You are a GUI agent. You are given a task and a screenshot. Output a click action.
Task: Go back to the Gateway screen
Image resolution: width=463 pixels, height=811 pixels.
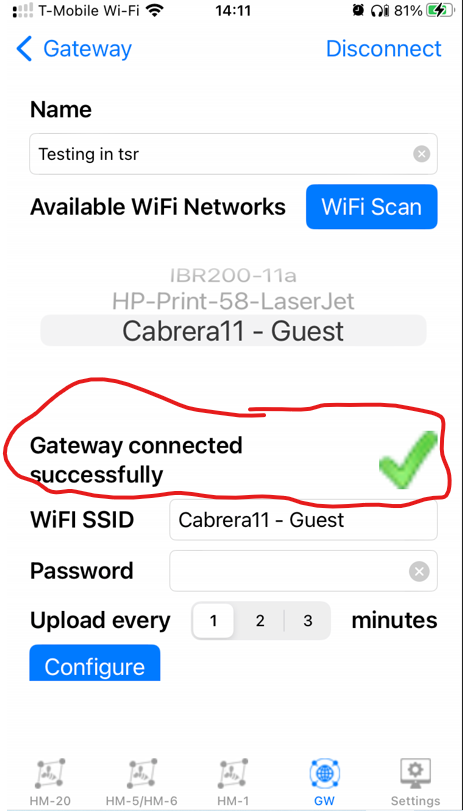point(73,49)
